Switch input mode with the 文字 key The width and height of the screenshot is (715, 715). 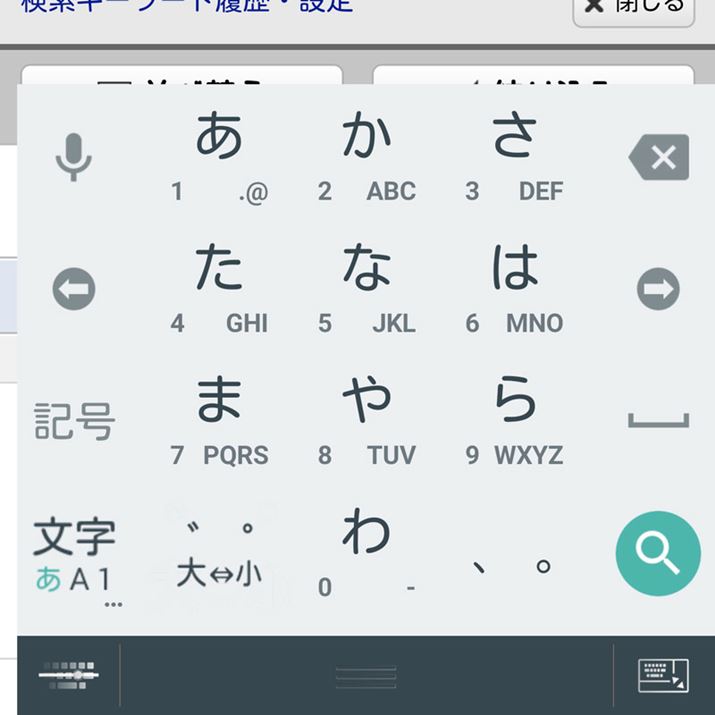tap(74, 553)
